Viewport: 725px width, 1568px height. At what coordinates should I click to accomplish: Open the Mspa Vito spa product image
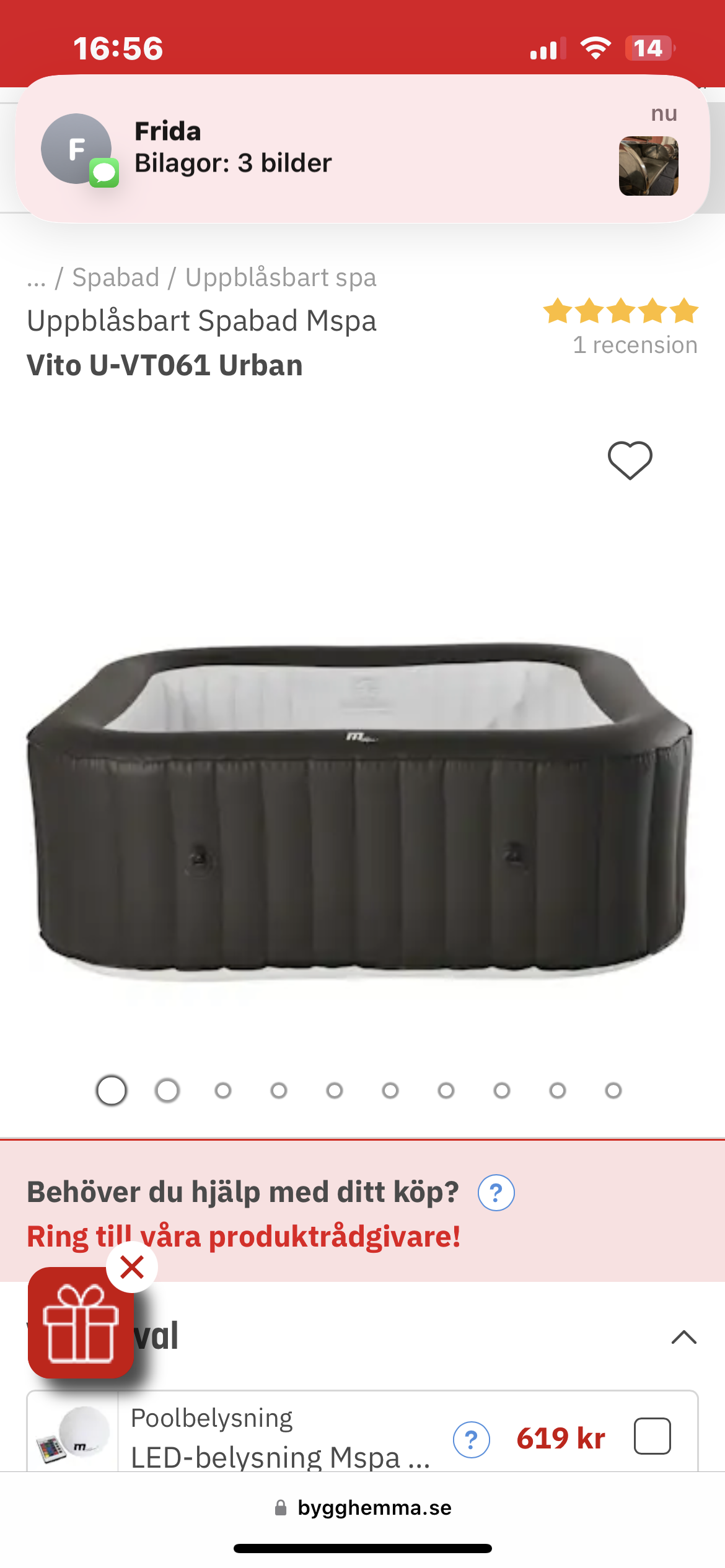click(359, 805)
